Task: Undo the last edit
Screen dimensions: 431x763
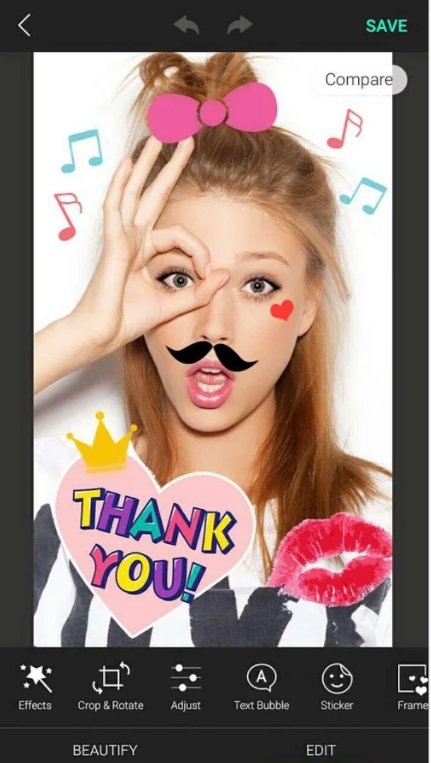Action: click(186, 25)
